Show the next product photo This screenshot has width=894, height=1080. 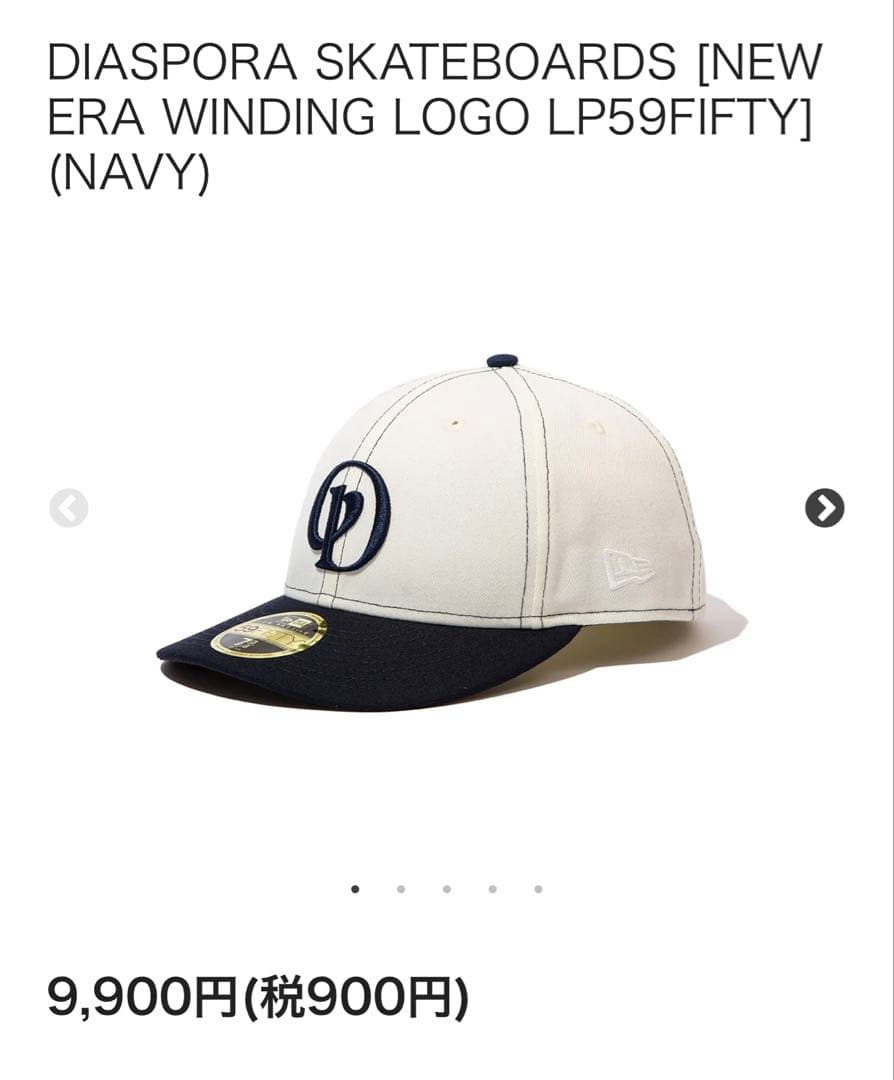click(824, 508)
